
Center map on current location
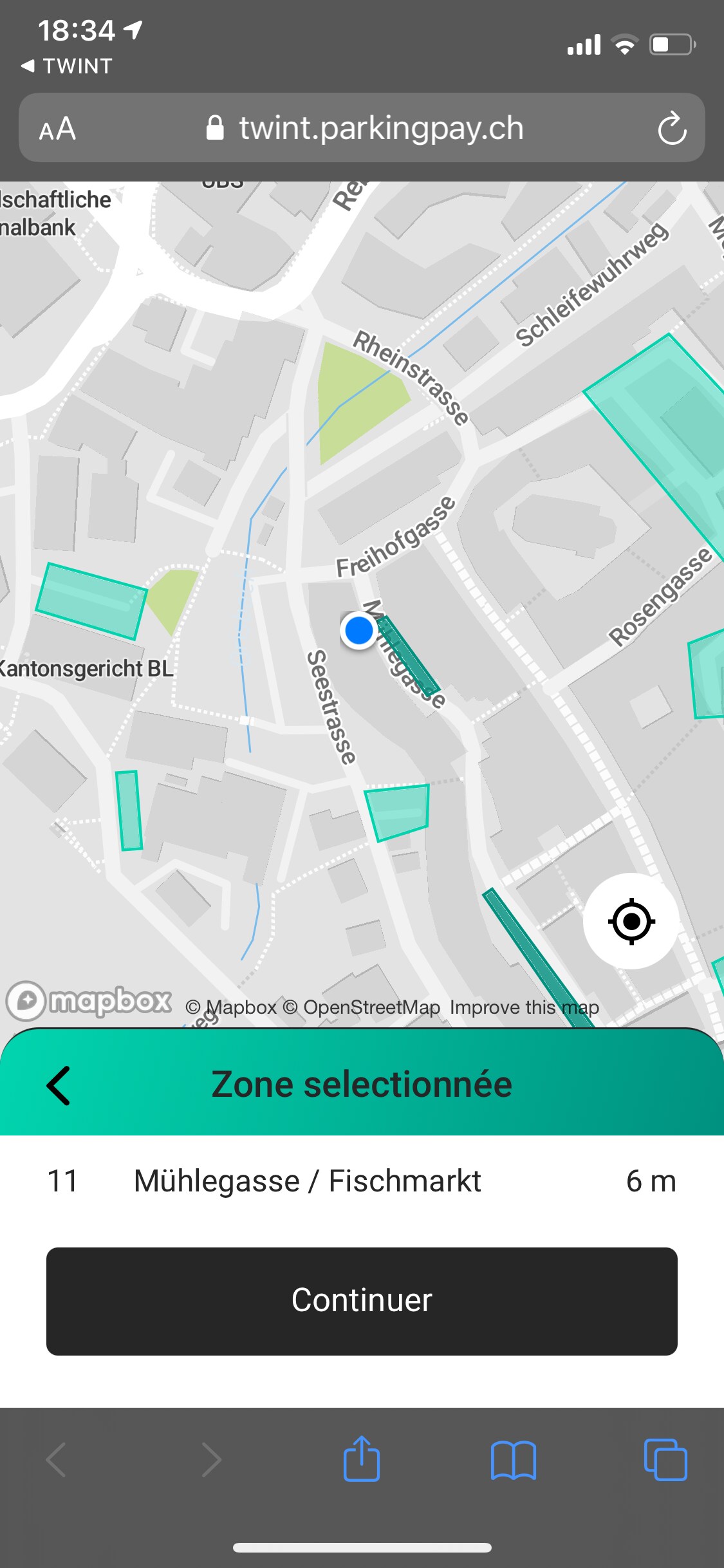click(x=631, y=921)
